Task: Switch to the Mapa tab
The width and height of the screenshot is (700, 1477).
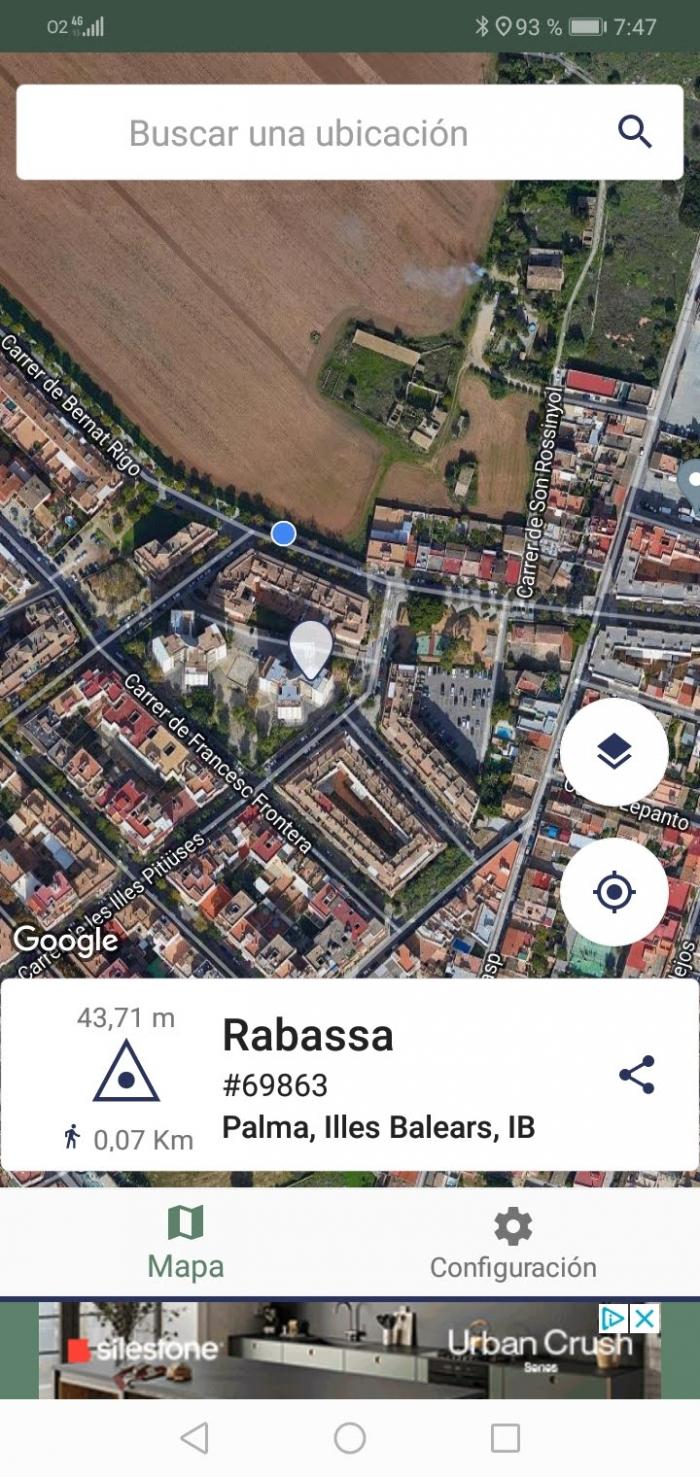Action: pyautogui.click(x=186, y=1243)
